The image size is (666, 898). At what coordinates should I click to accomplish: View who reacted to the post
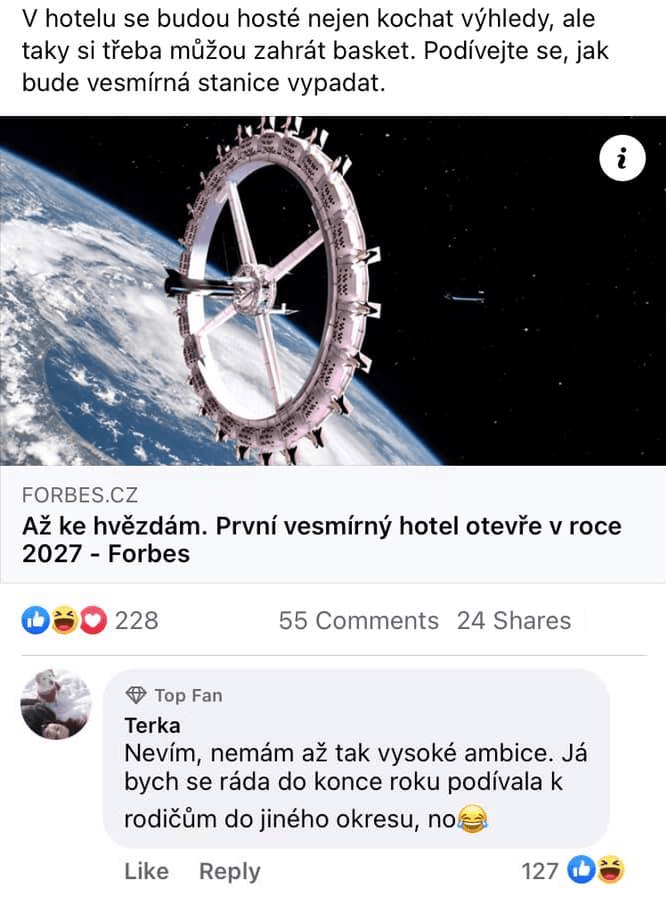[90, 621]
